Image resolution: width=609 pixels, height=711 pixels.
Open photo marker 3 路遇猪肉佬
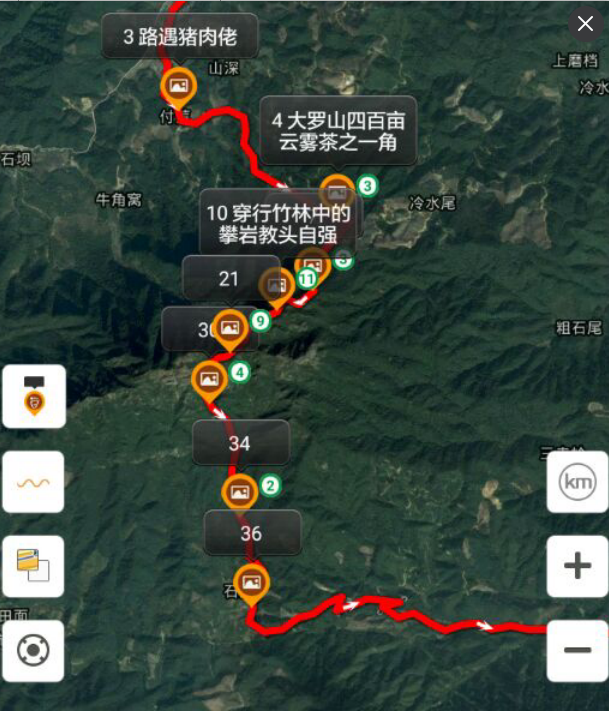[181, 37]
